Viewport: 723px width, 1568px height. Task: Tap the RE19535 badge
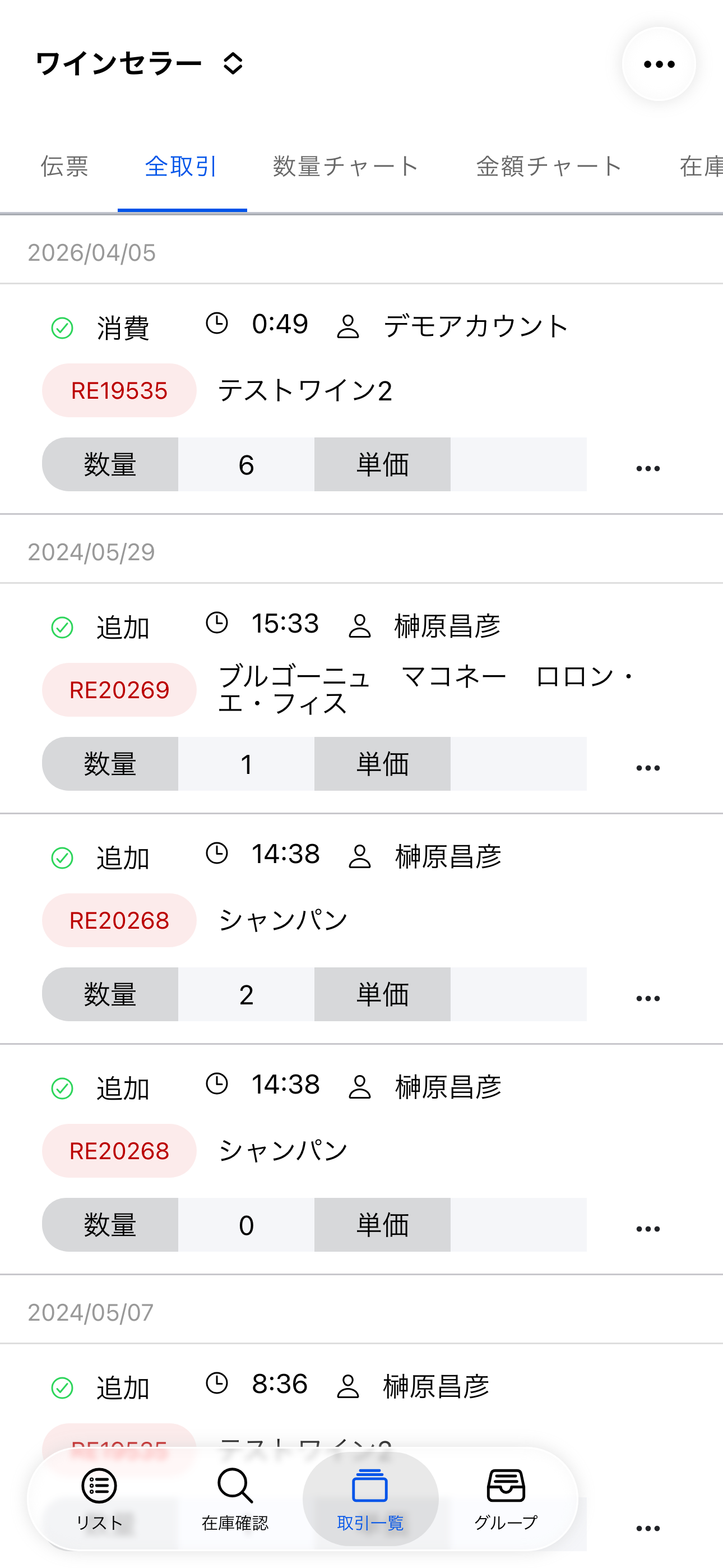pyautogui.click(x=119, y=391)
